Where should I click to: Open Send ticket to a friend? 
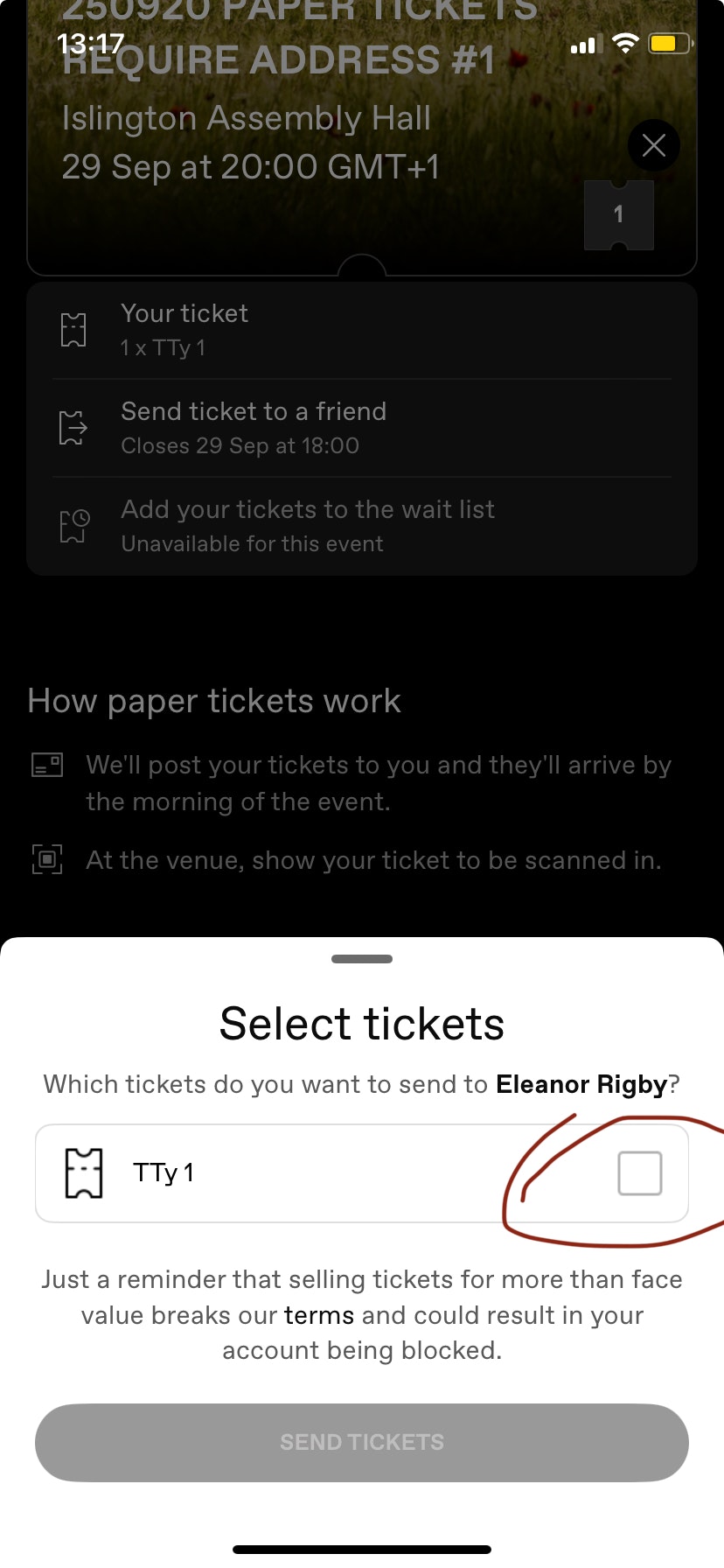(362, 428)
